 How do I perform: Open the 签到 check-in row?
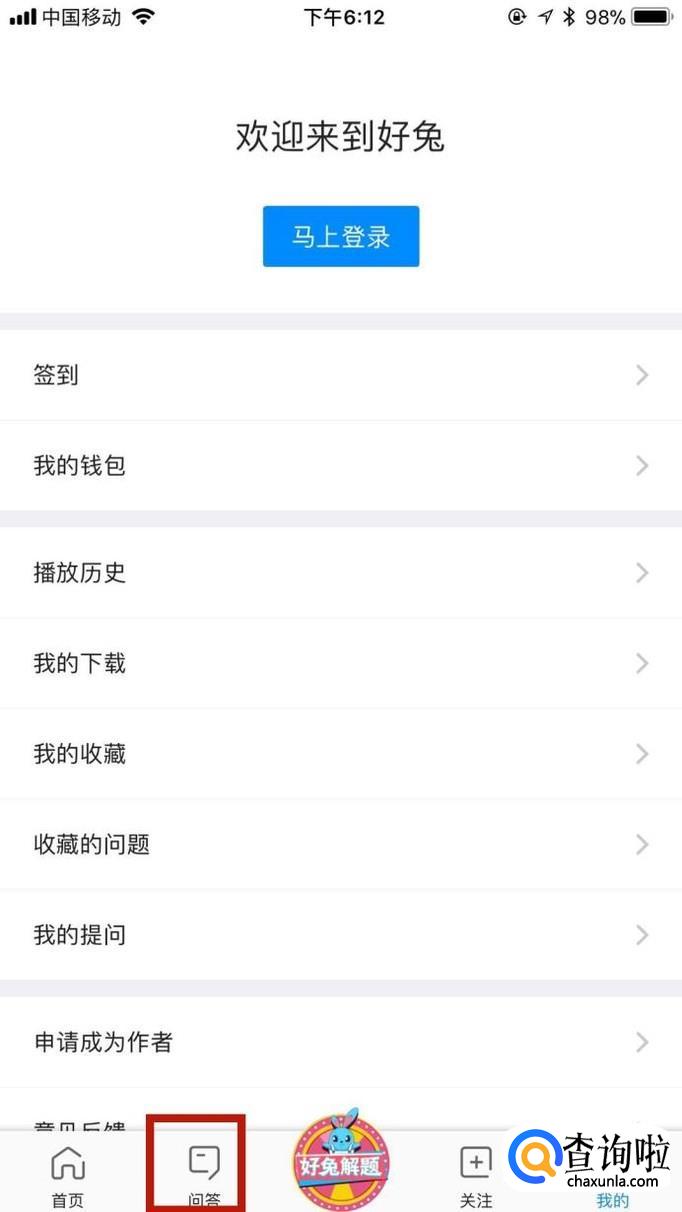(x=340, y=375)
